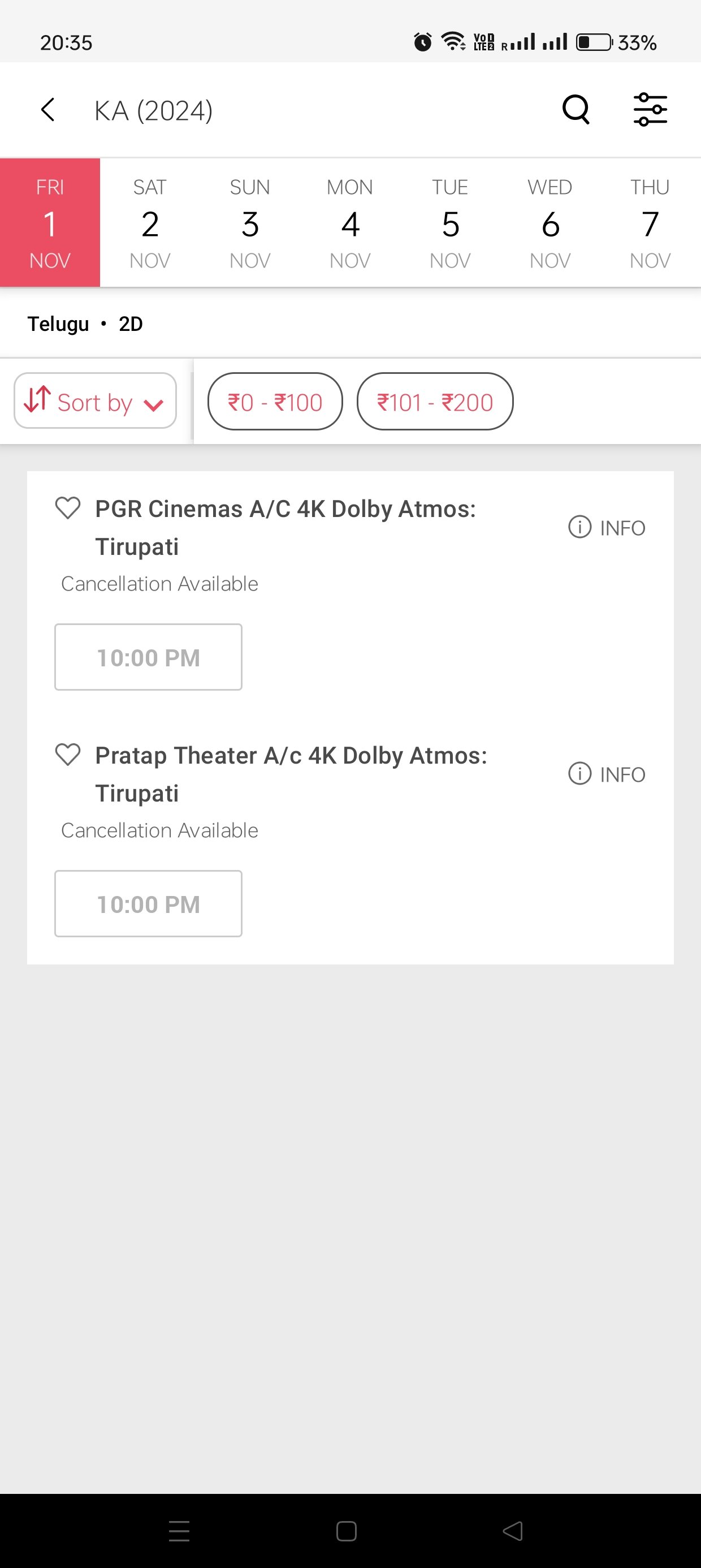Expand the Sort by dropdown

coord(95,401)
